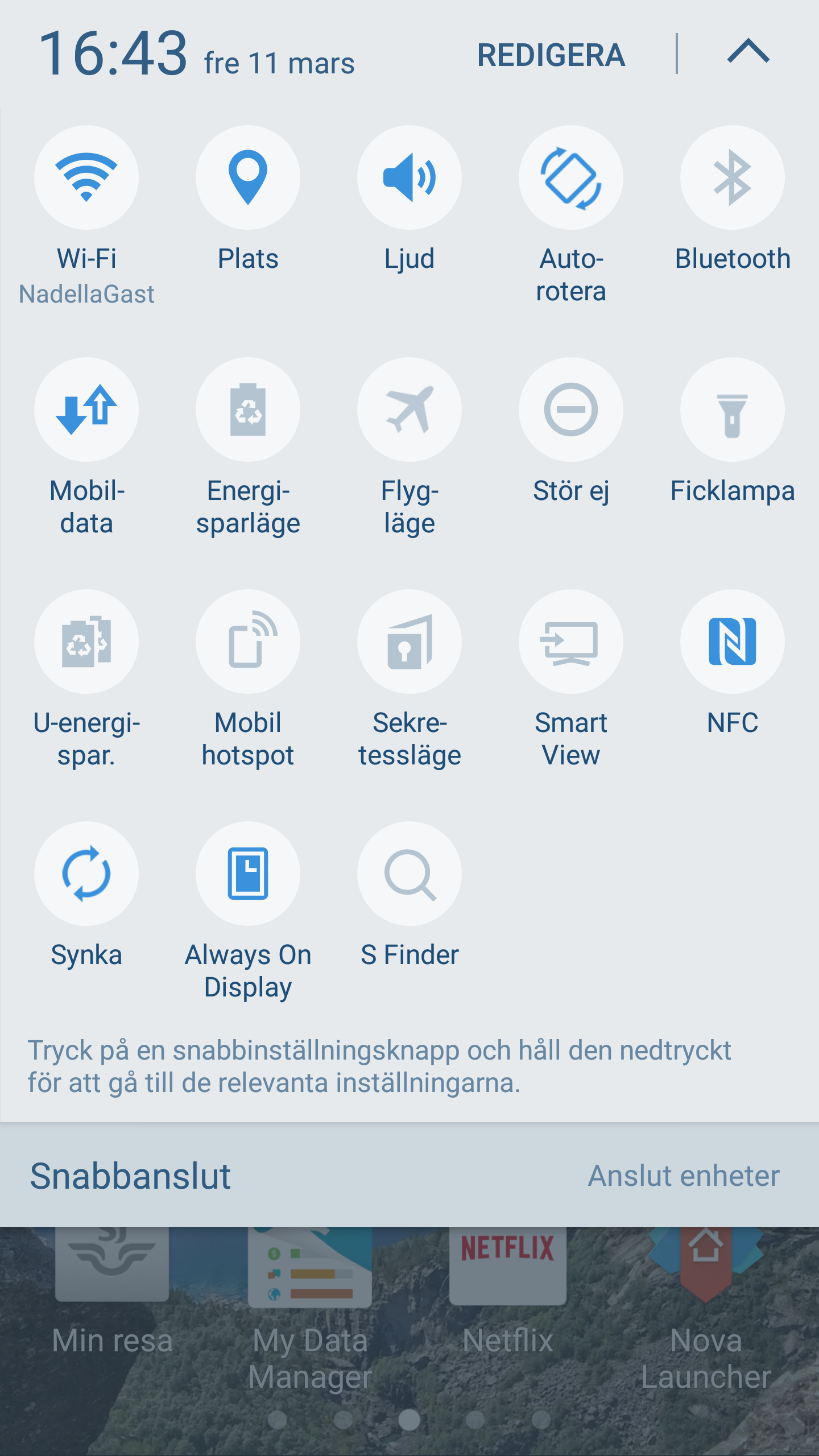Tap REDIGERA to edit quick settings
This screenshot has height=1456, width=819.
pos(551,55)
